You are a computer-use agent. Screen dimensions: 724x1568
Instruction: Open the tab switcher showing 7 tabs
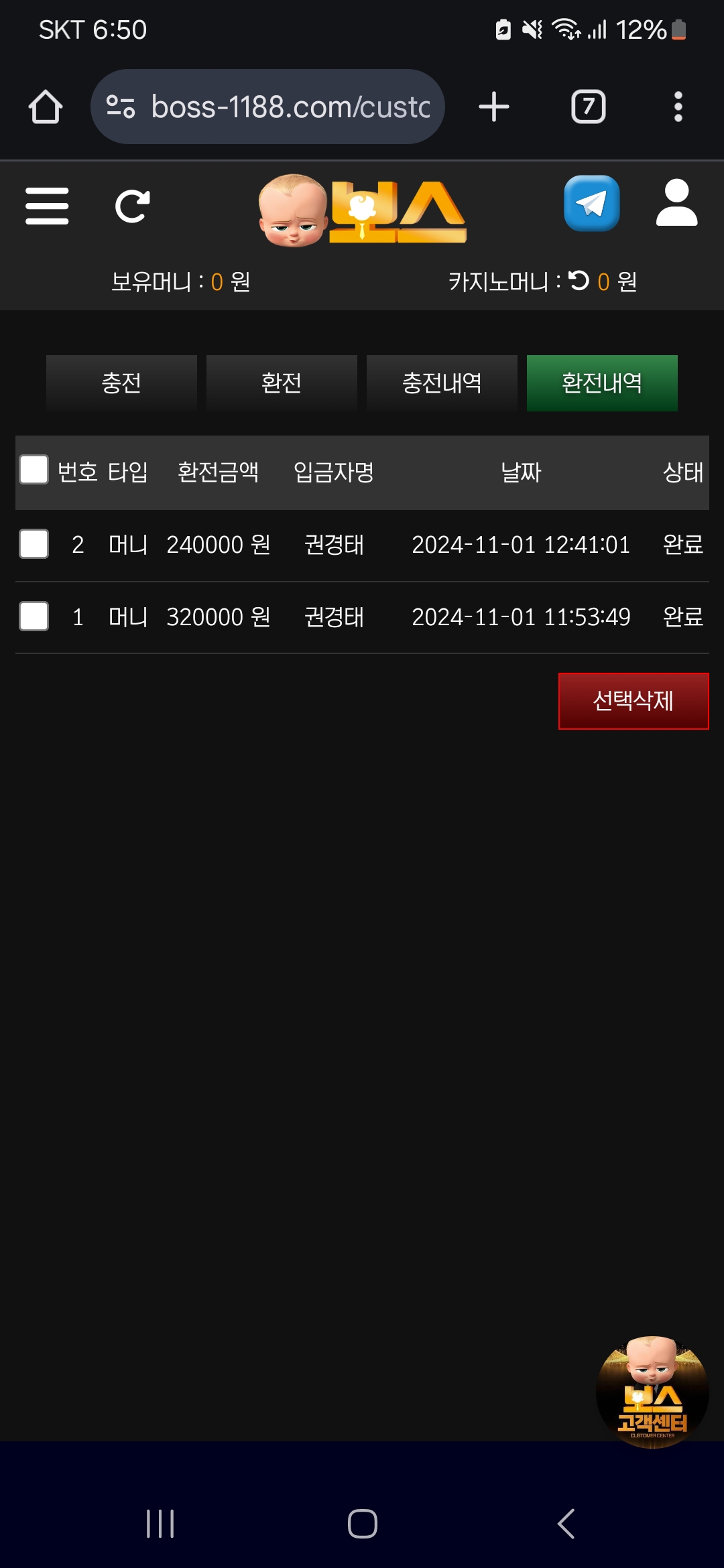click(588, 107)
